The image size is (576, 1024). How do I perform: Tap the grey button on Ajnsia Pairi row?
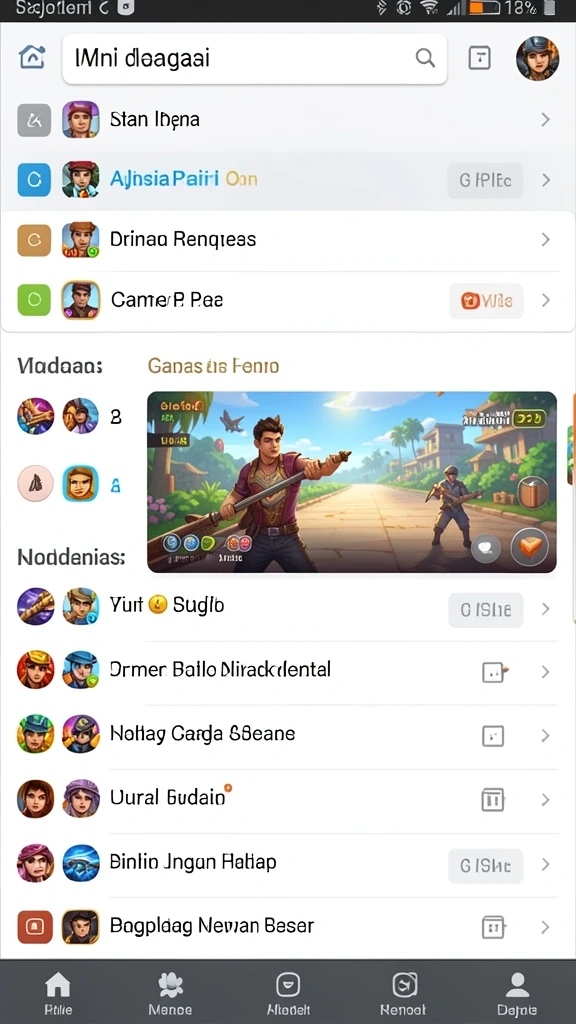pyautogui.click(x=485, y=180)
